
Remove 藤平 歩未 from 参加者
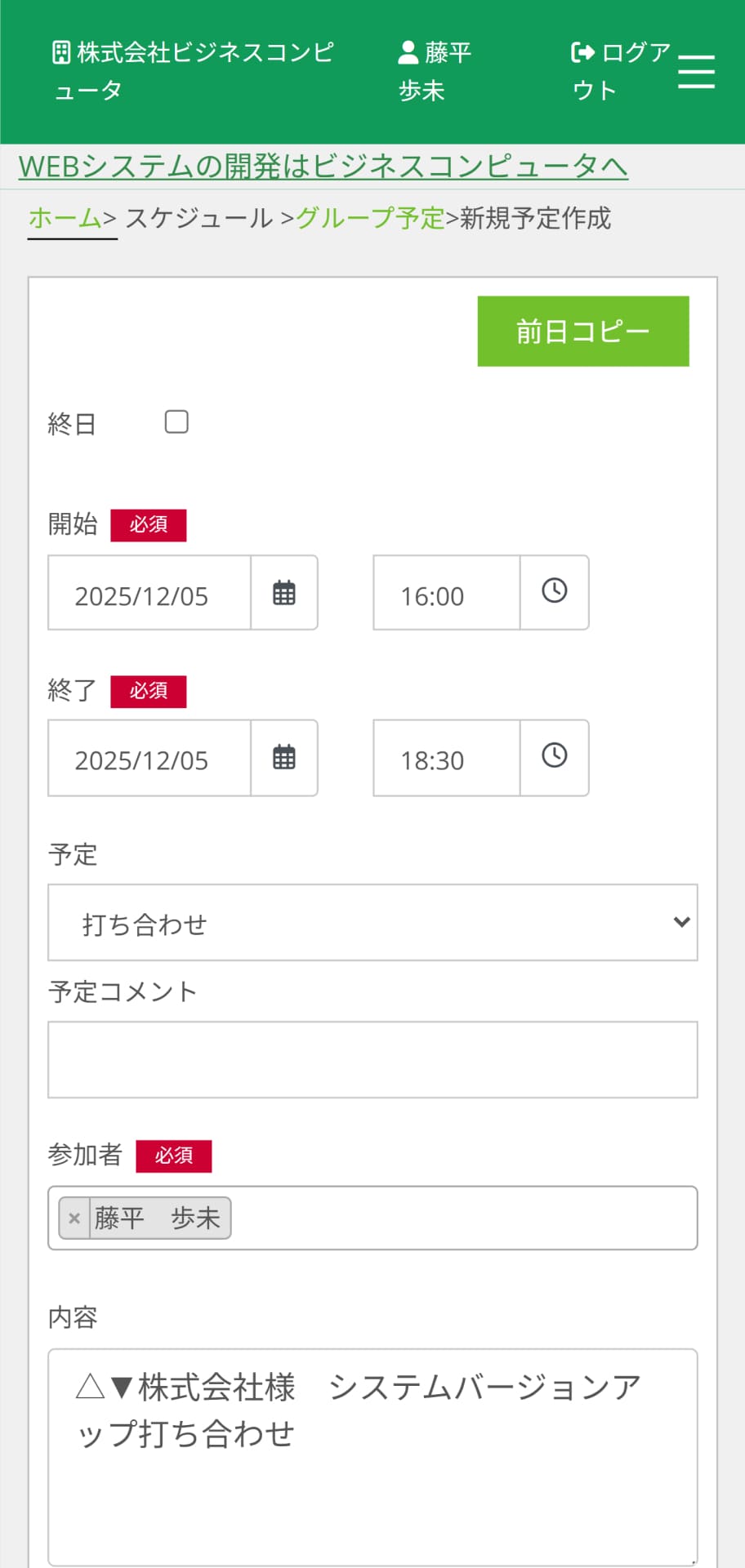point(74,1218)
